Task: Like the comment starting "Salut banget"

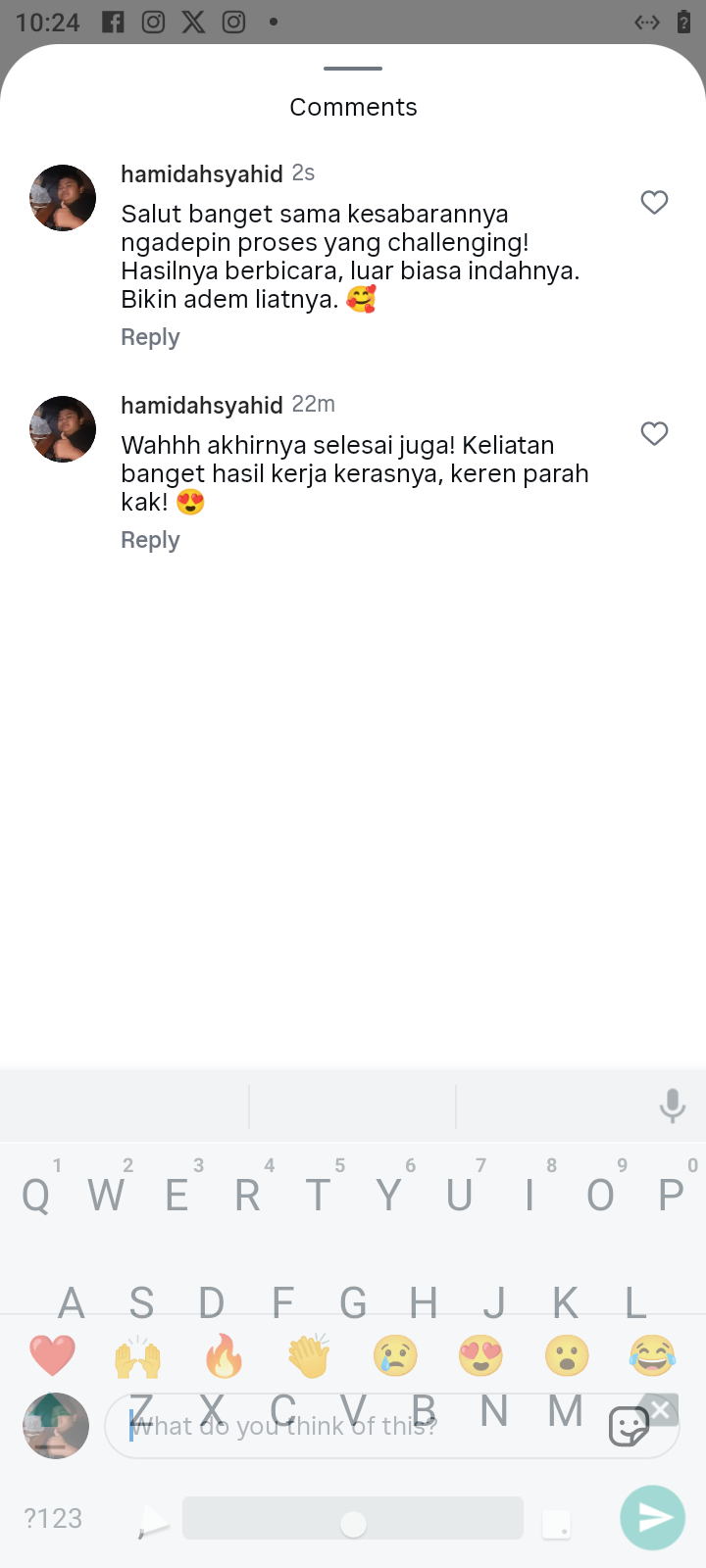Action: 654,203
